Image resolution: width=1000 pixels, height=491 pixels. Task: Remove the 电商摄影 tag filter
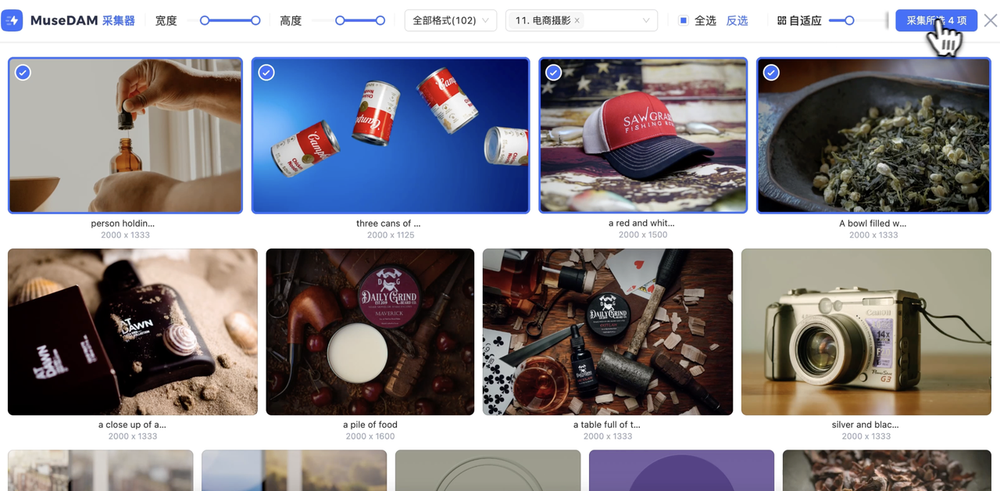[x=577, y=20]
